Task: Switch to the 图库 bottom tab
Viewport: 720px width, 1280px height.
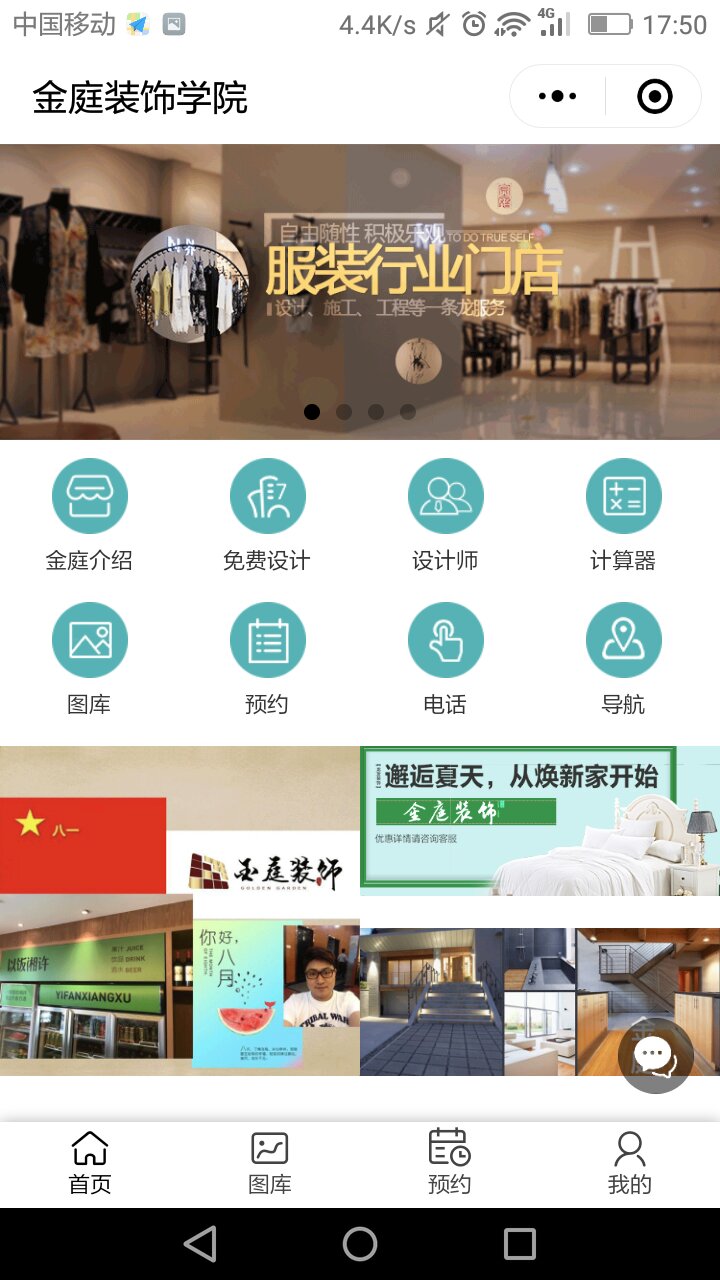Action: [270, 1163]
